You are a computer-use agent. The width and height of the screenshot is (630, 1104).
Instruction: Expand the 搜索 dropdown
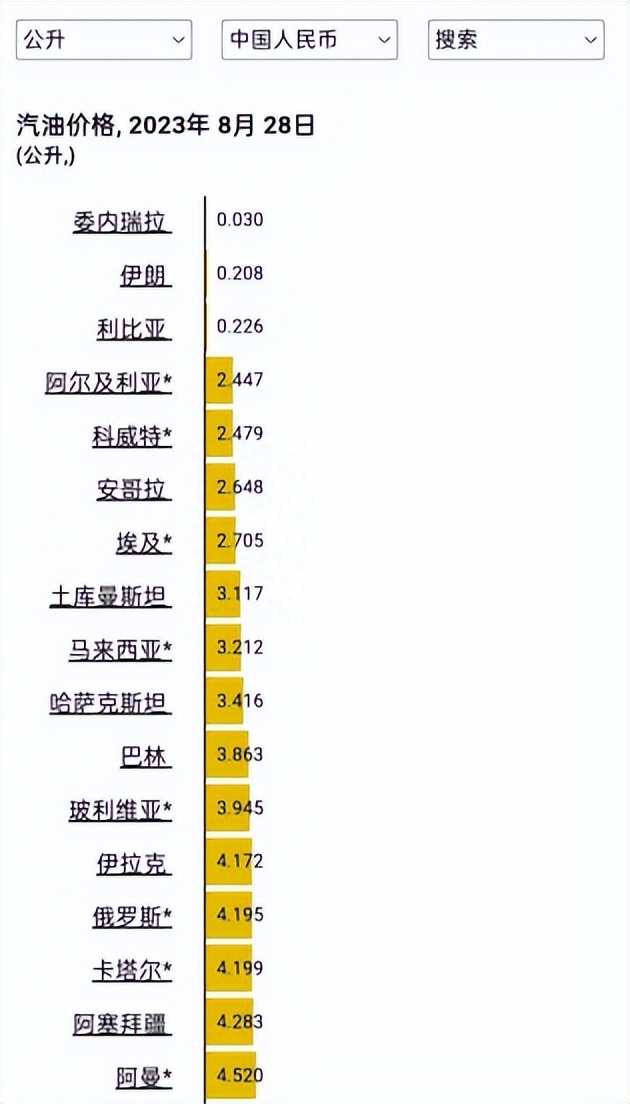[516, 39]
